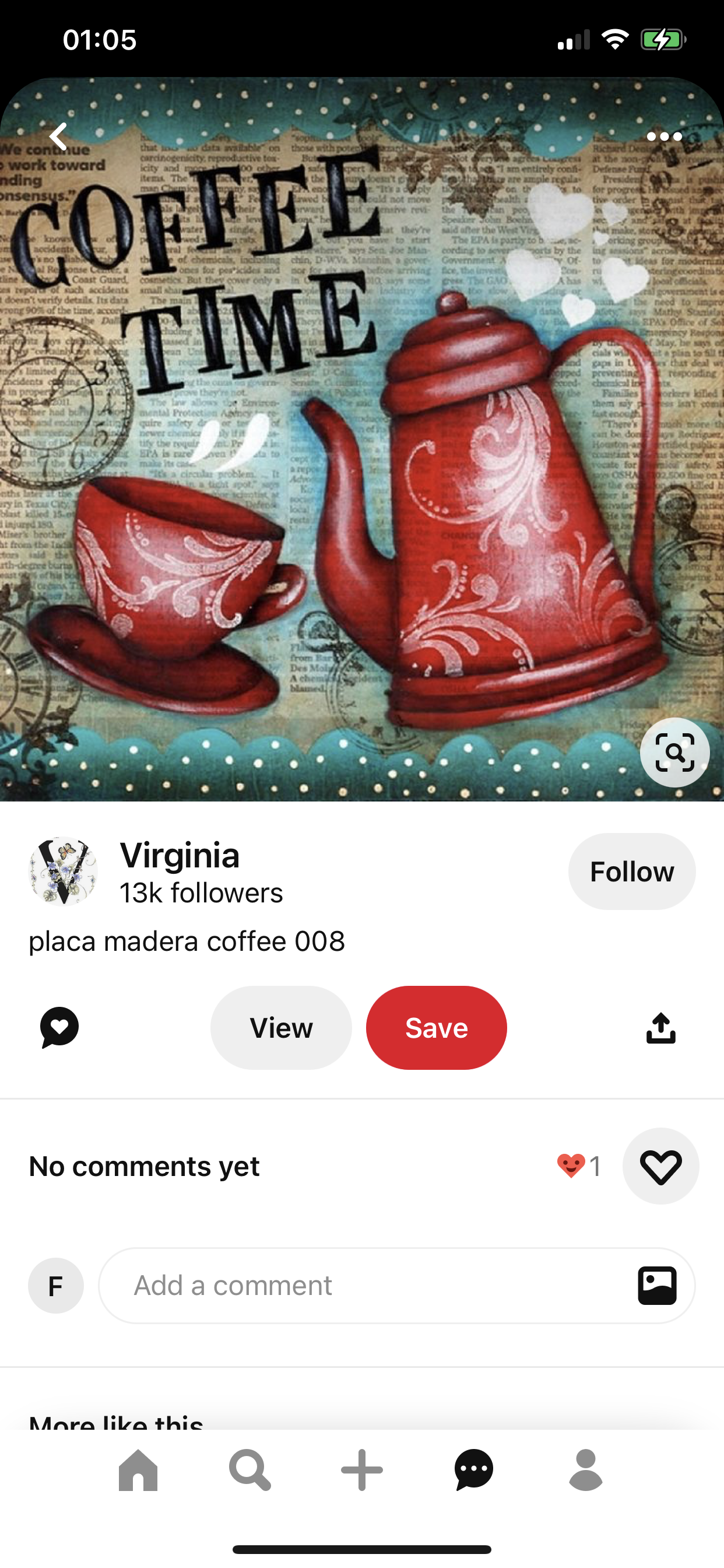The width and height of the screenshot is (724, 1568).
Task: Tap the View button
Action: [281, 1027]
